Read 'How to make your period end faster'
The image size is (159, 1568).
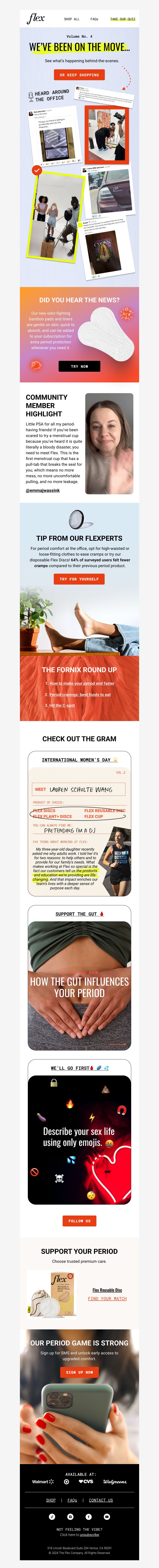pos(82,683)
